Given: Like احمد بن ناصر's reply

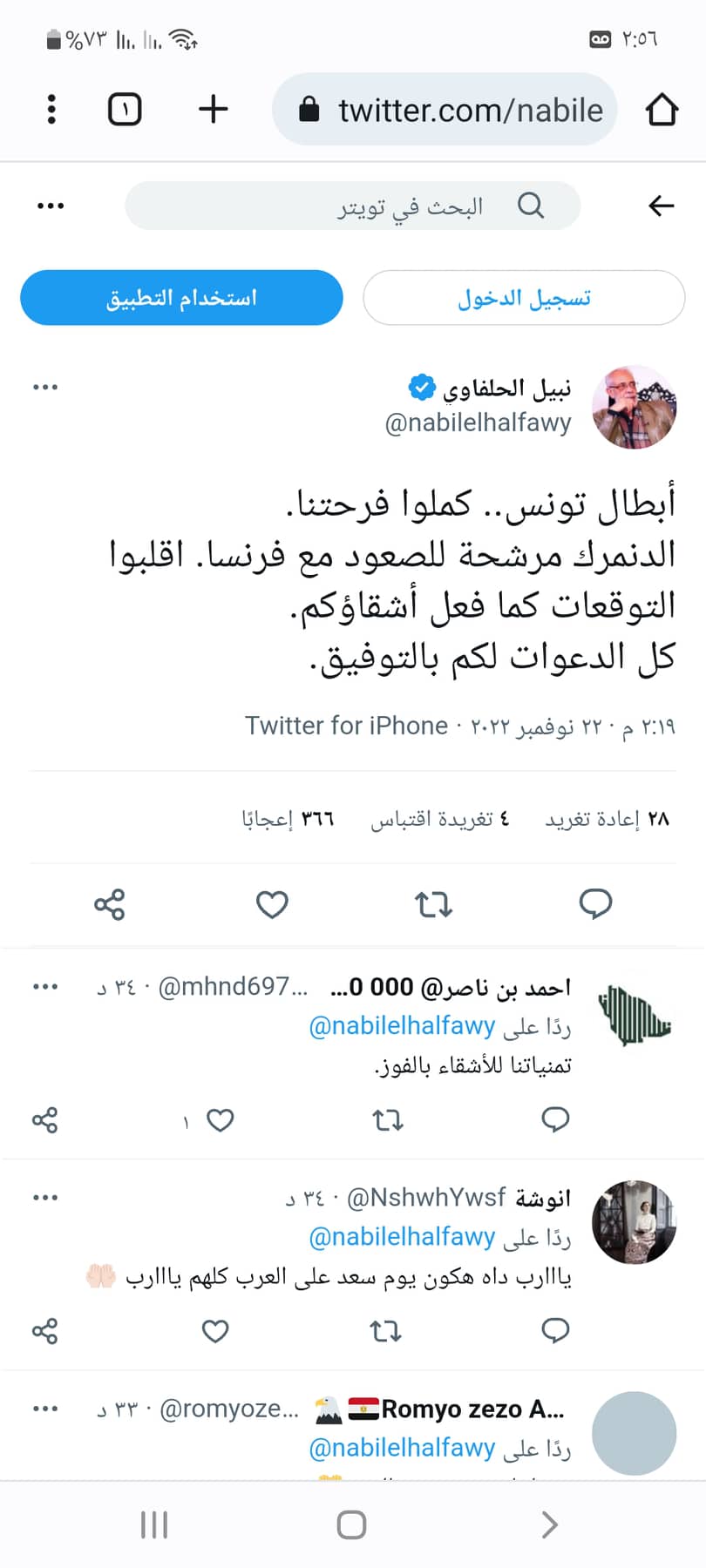Looking at the screenshot, I should (220, 1119).
